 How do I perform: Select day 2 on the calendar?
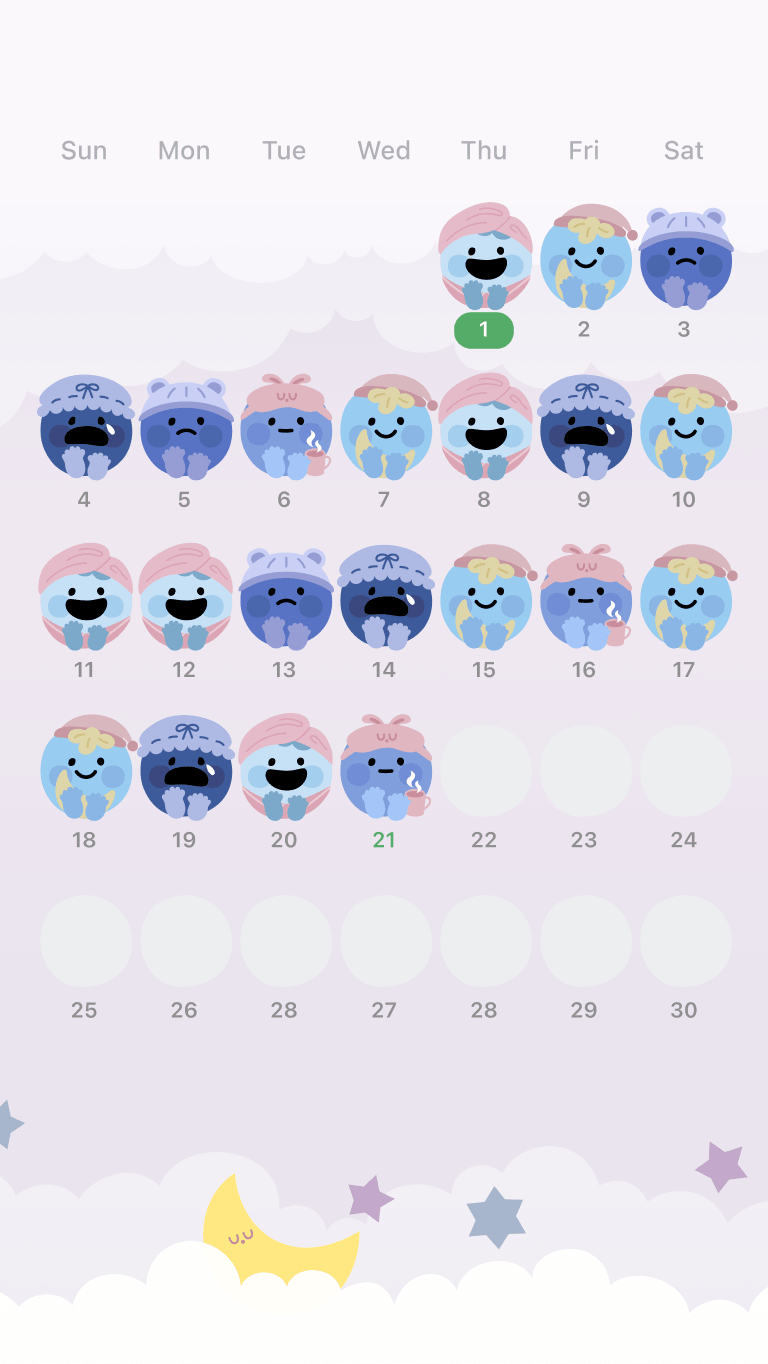pos(585,260)
